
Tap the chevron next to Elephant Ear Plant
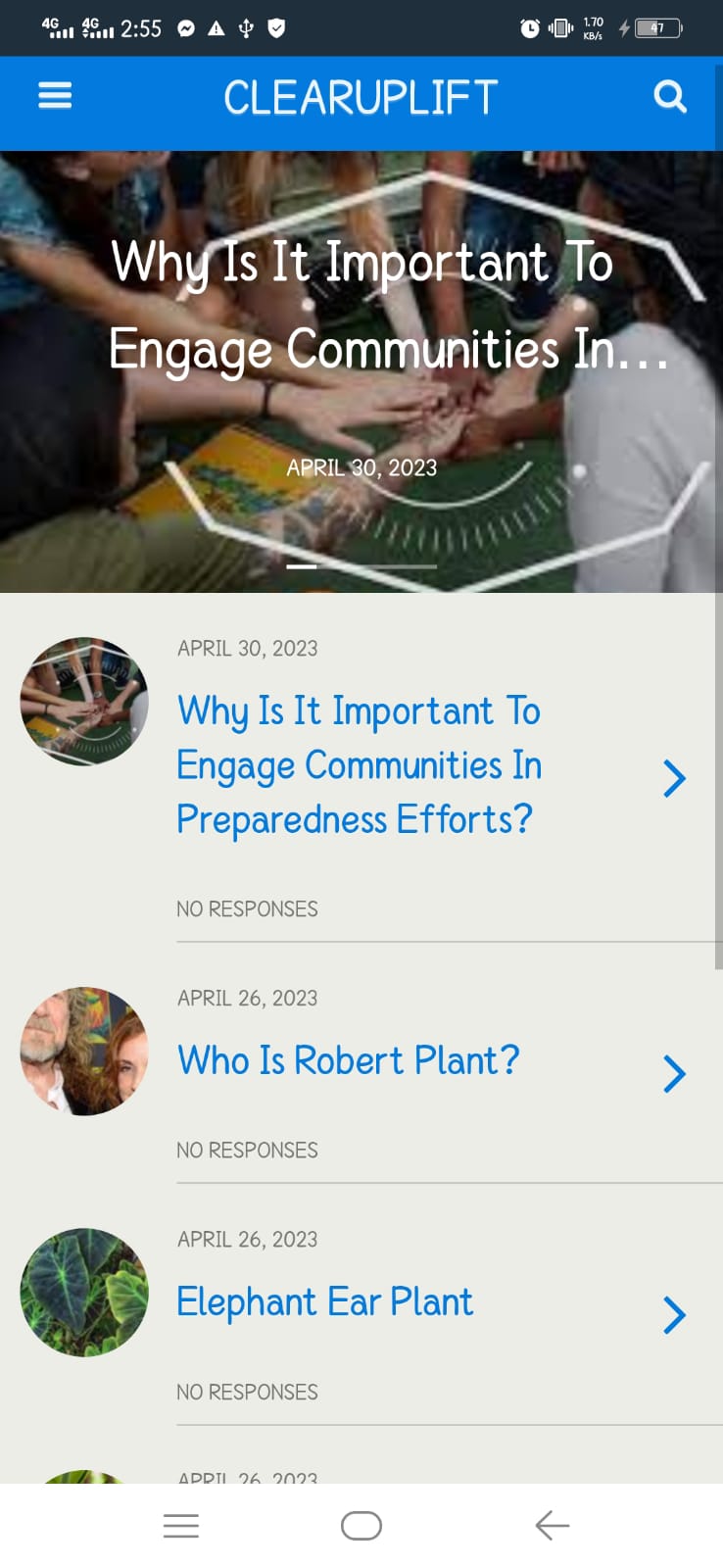674,1315
